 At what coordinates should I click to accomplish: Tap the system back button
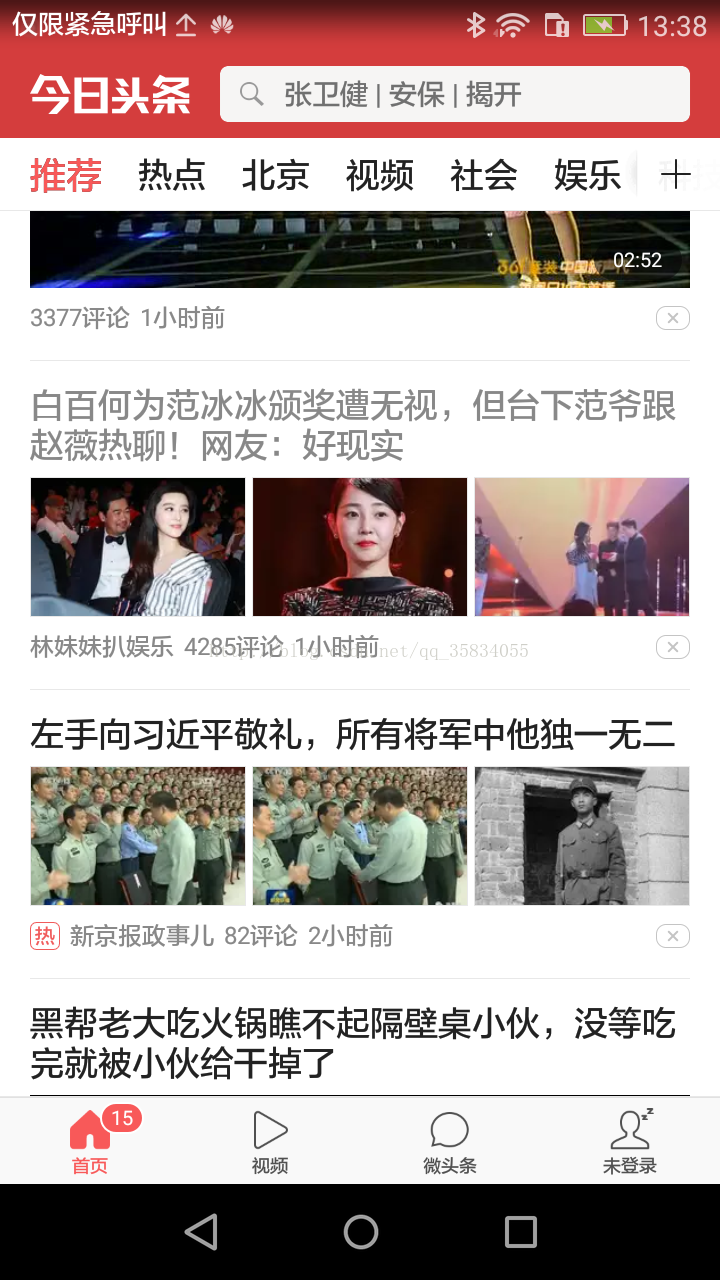click(x=201, y=1232)
